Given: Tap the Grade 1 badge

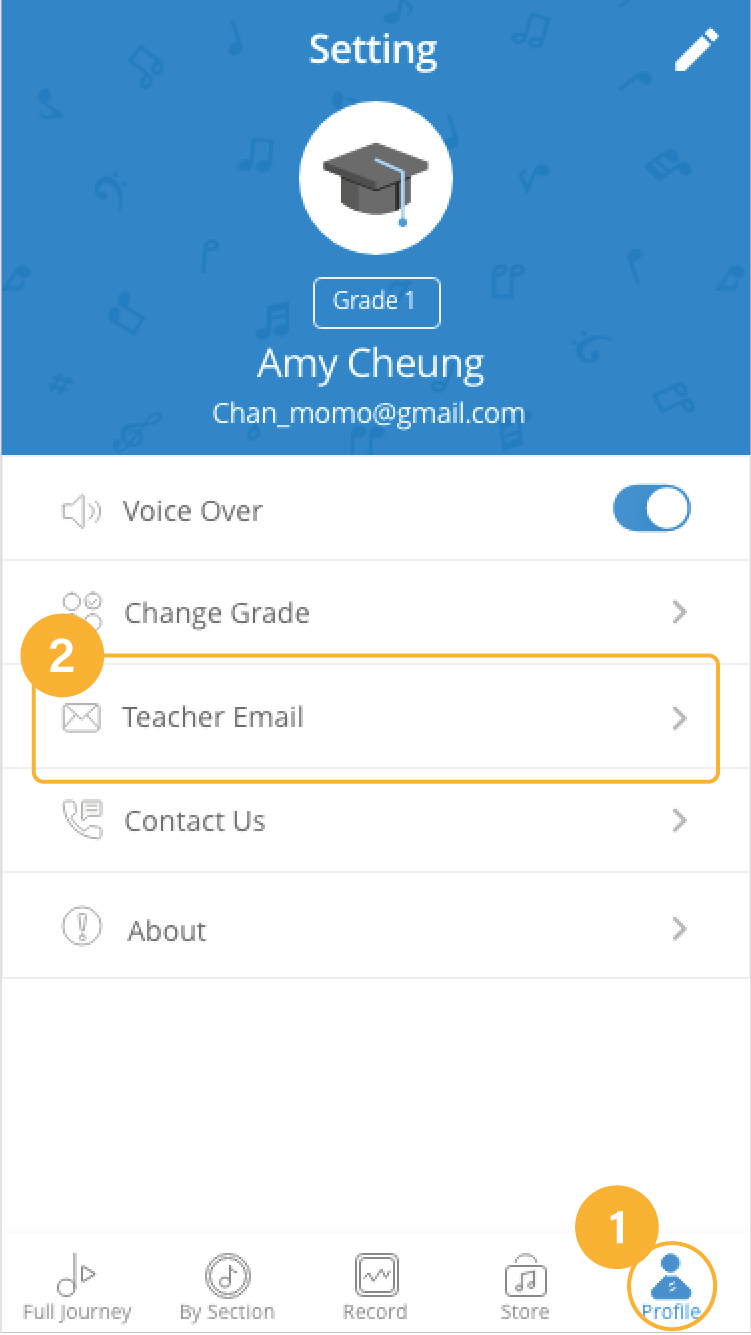Looking at the screenshot, I should point(376,302).
